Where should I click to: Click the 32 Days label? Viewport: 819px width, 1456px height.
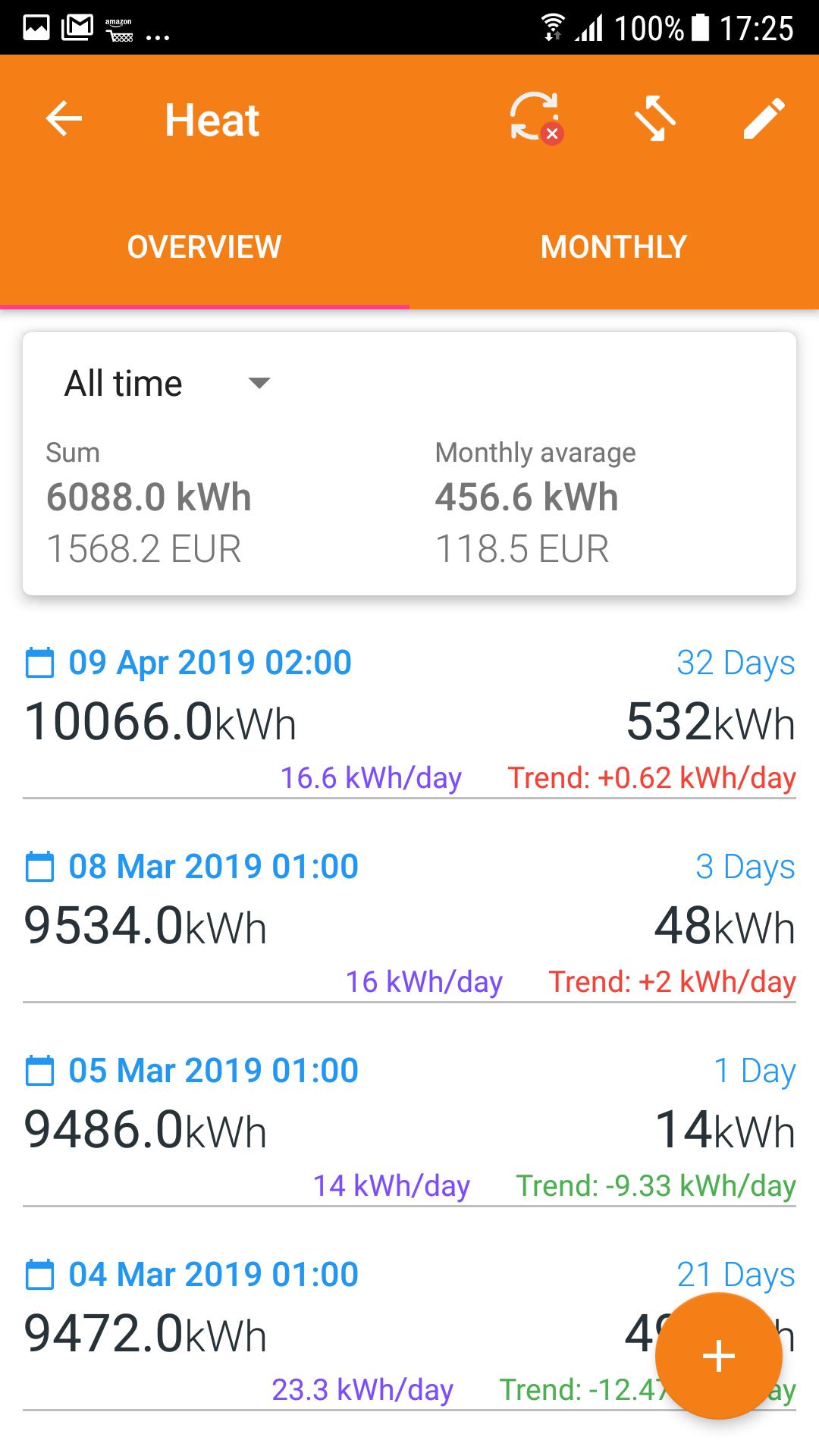point(734,664)
